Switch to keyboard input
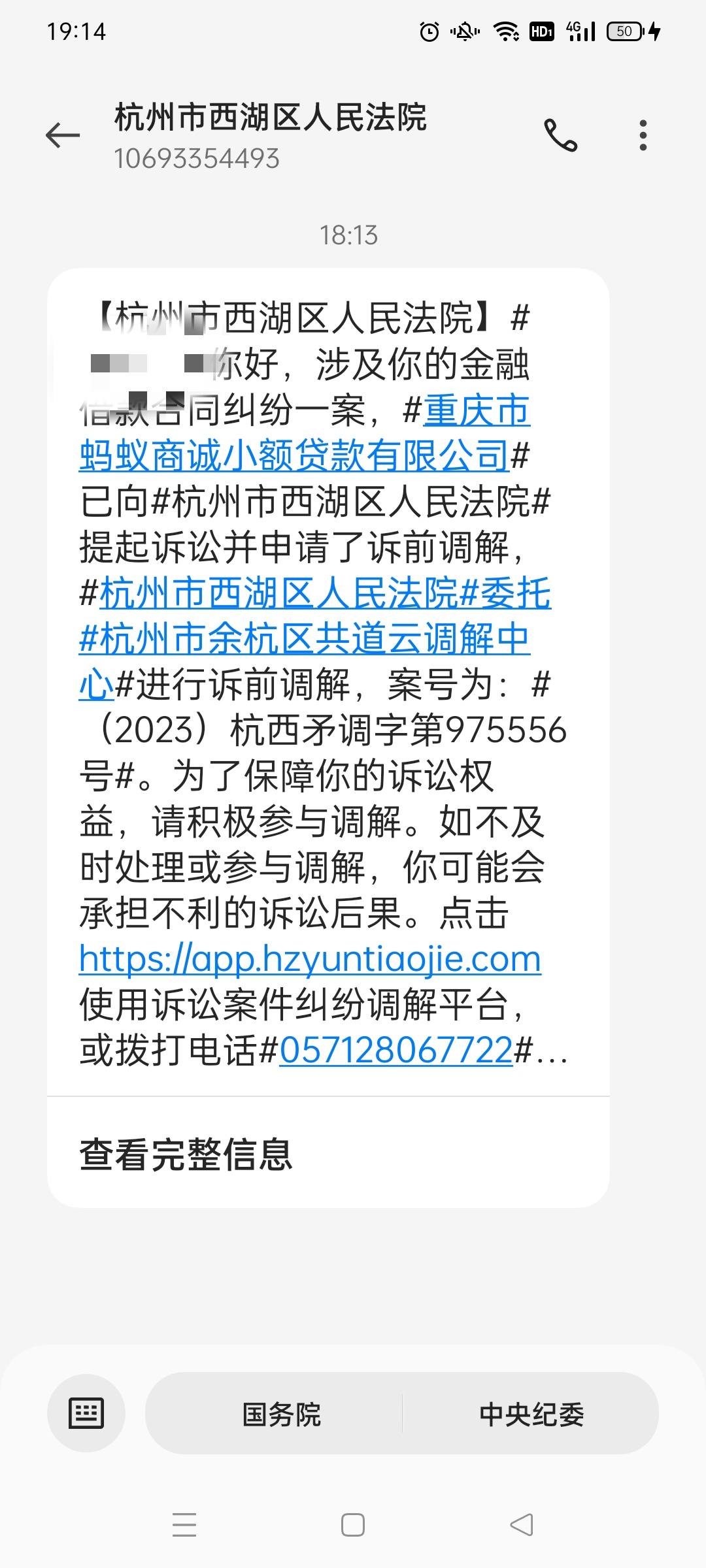This screenshot has width=706, height=1568. tap(86, 1414)
